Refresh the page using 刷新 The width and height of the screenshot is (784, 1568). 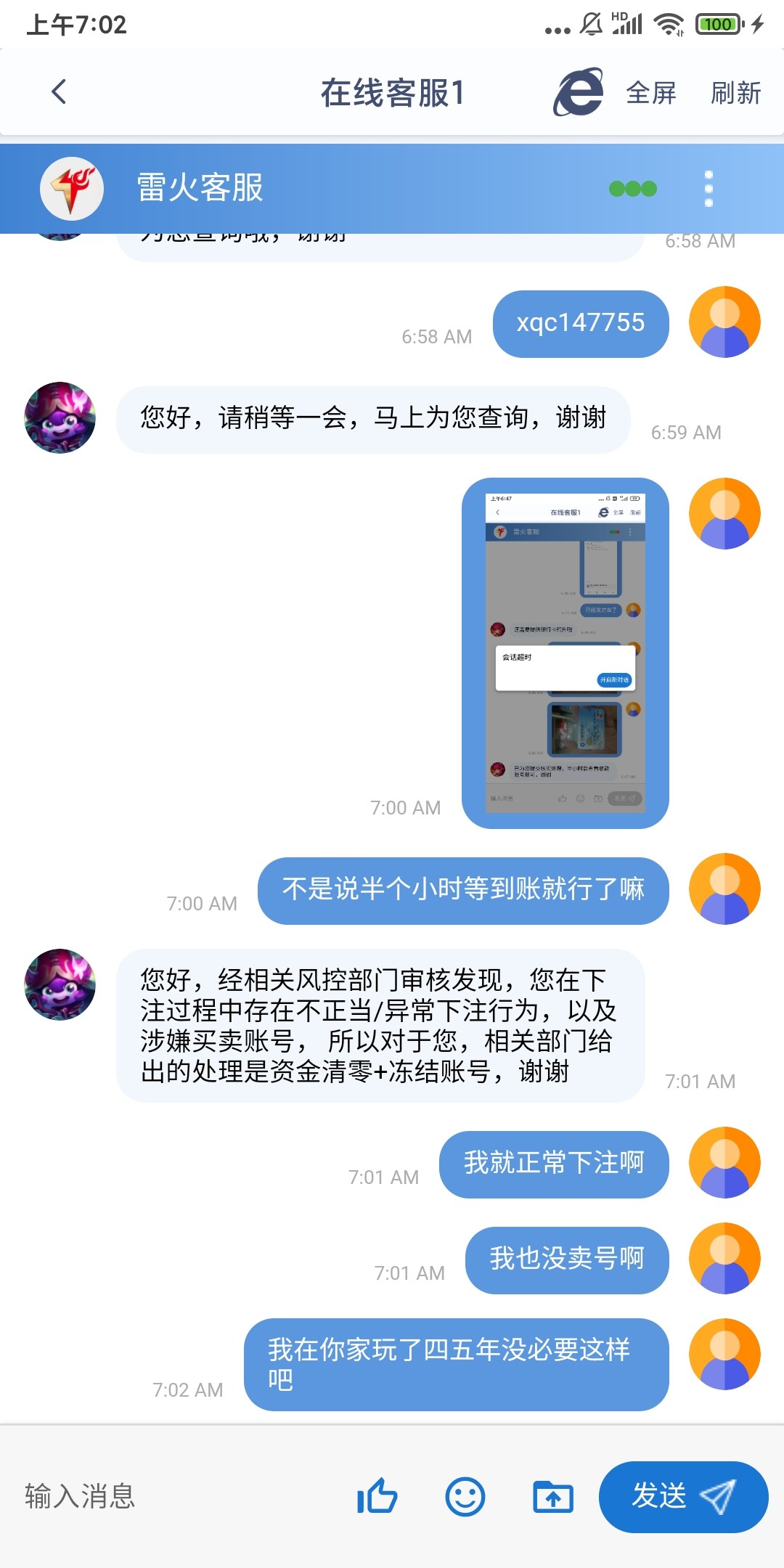pyautogui.click(x=735, y=93)
